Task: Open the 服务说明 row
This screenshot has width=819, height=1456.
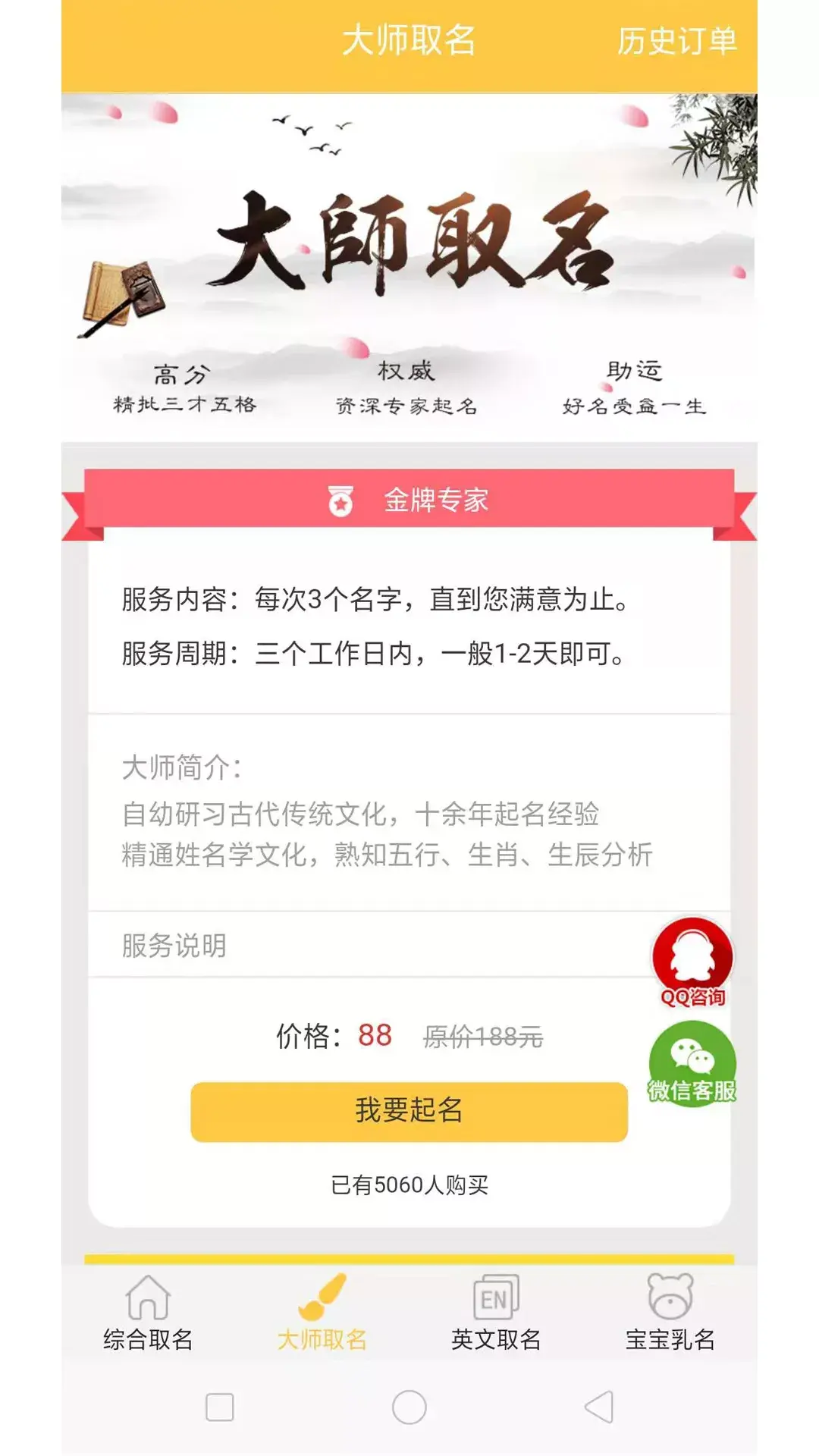Action: (364, 945)
